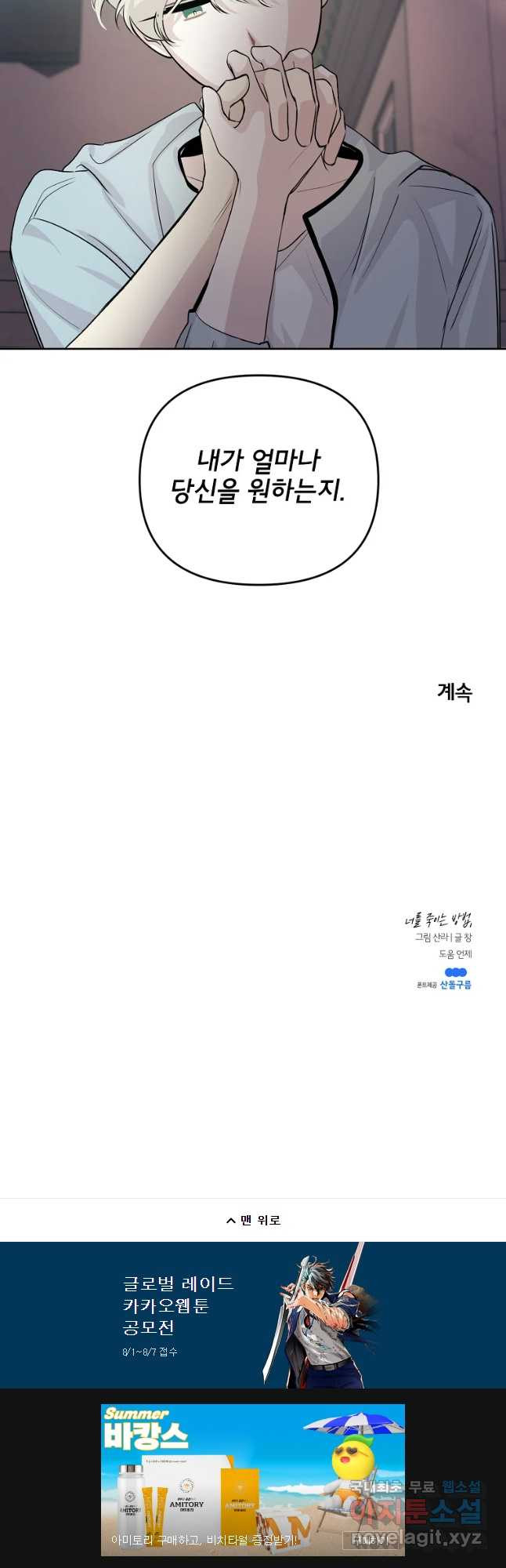This screenshot has width=506, height=1568.
Task: Tap the 맨 위로 back-to-top button
Action: point(253,1220)
